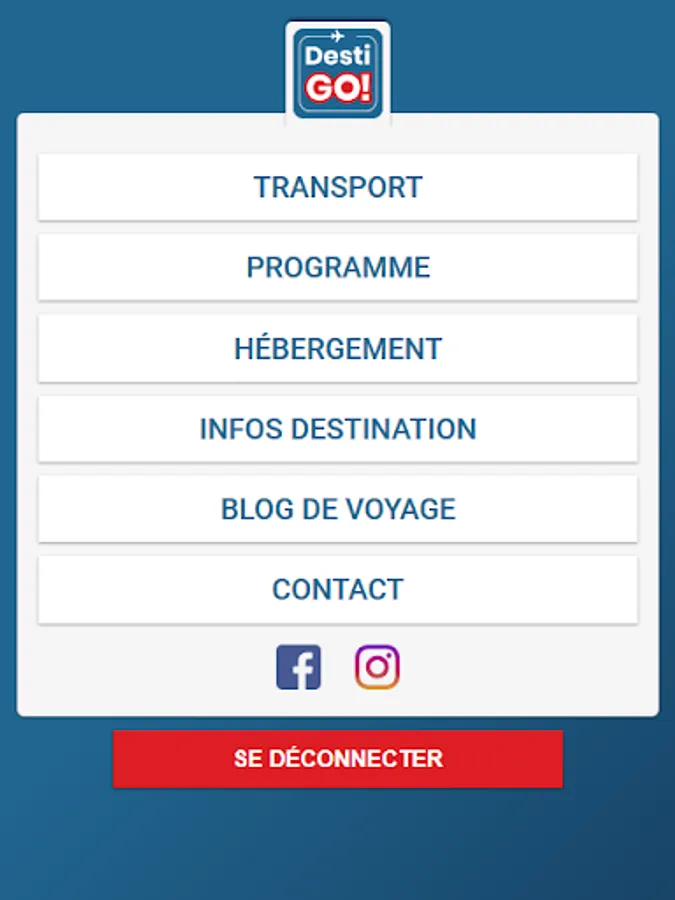Open the Transport section
This screenshot has height=900, width=675.
click(338, 187)
